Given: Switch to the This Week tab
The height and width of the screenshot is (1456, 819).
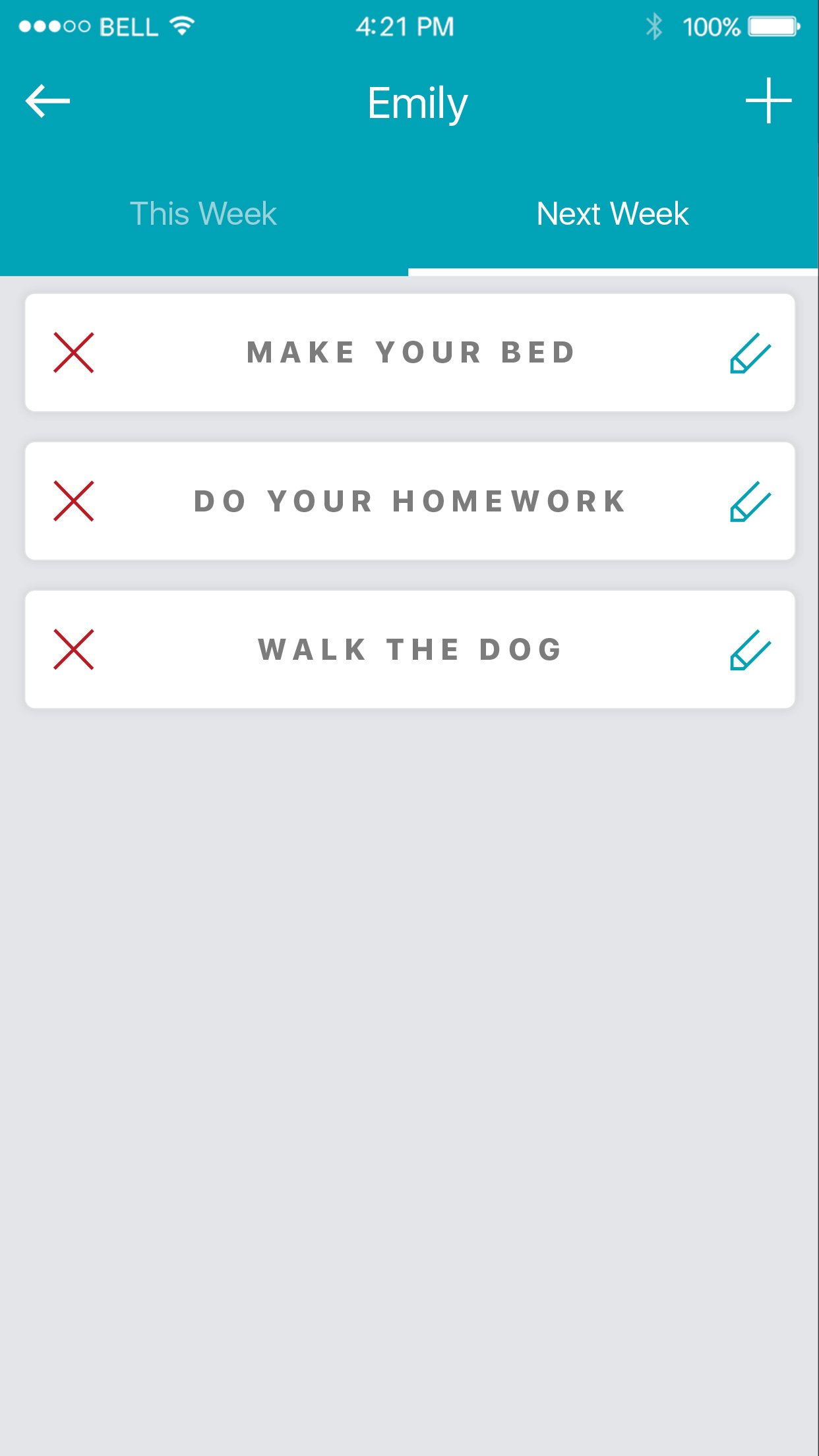Looking at the screenshot, I should (204, 214).
